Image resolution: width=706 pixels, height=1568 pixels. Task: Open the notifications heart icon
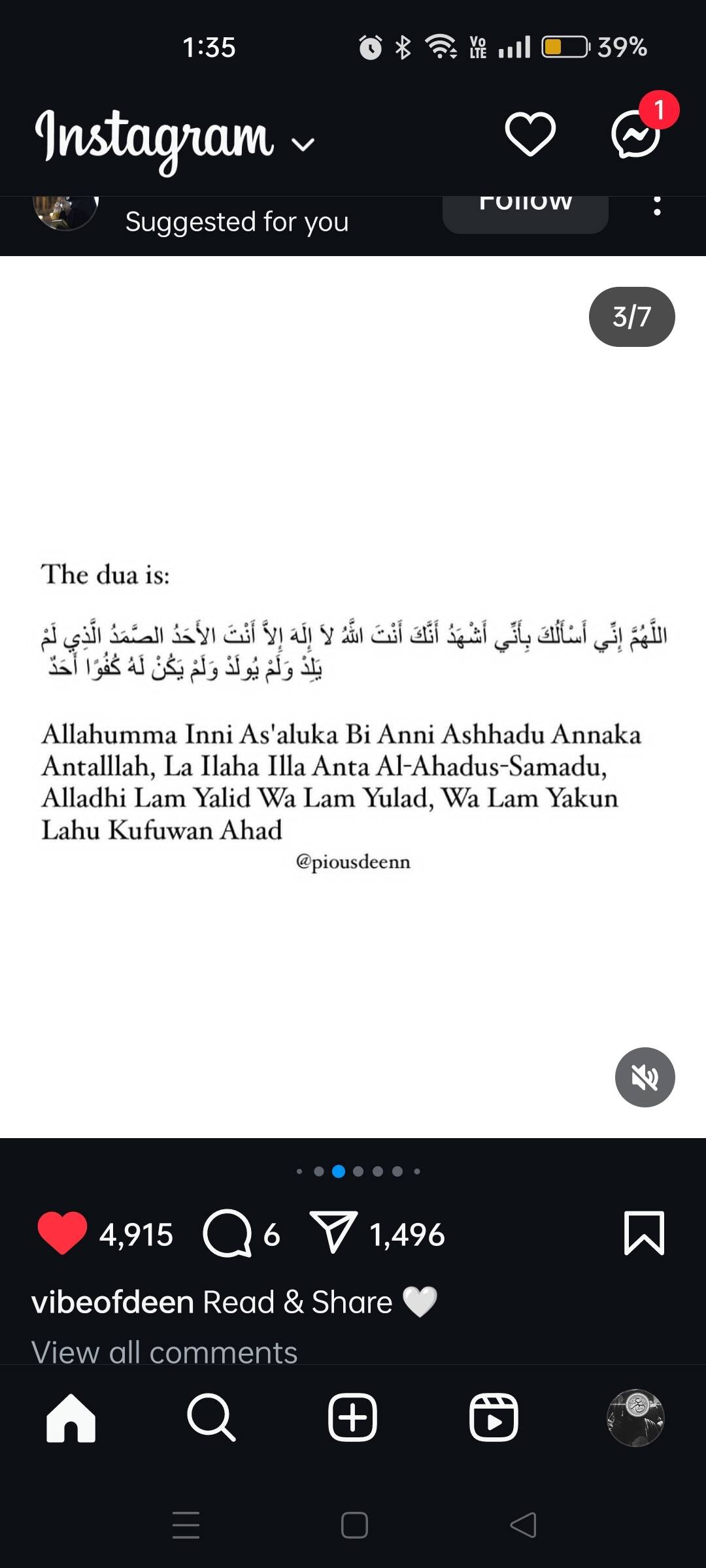[529, 134]
